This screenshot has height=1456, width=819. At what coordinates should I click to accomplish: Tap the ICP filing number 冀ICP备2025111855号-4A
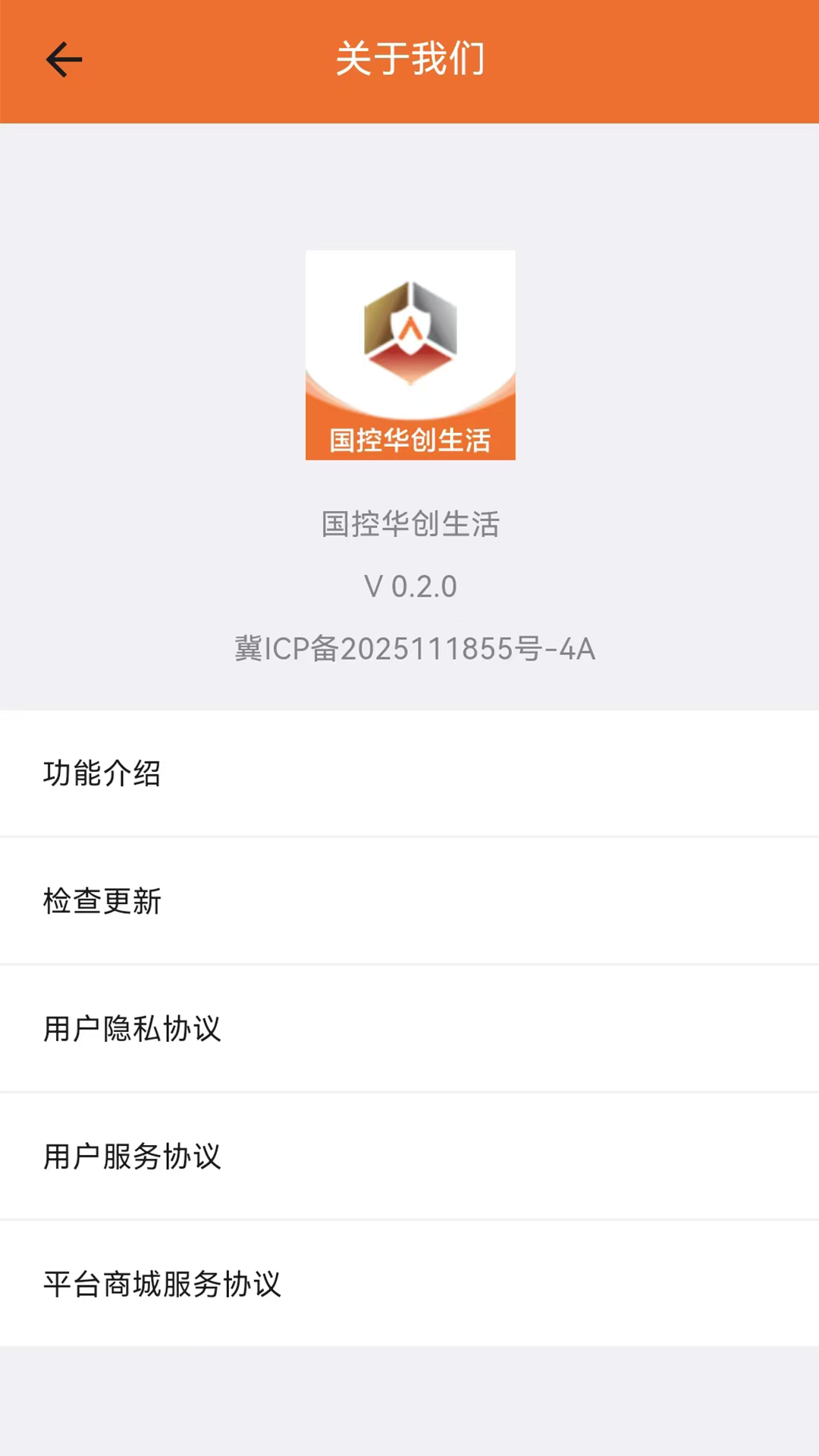[x=414, y=649]
